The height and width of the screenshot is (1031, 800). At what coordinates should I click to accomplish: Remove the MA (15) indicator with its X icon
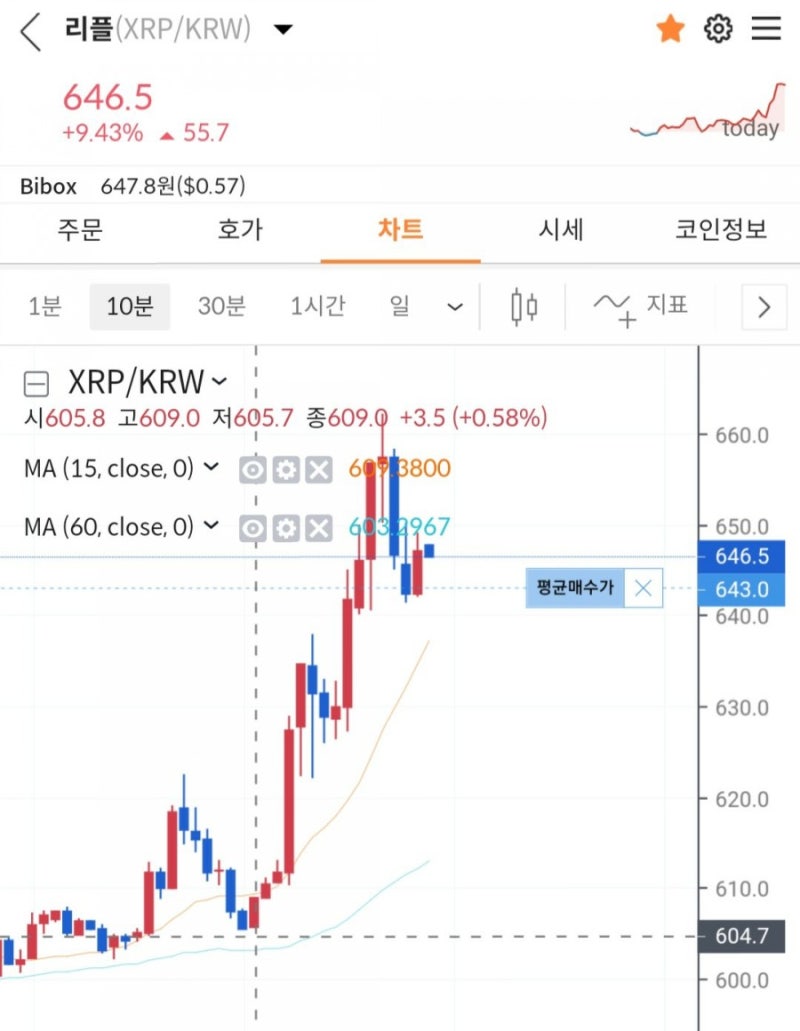tap(318, 468)
